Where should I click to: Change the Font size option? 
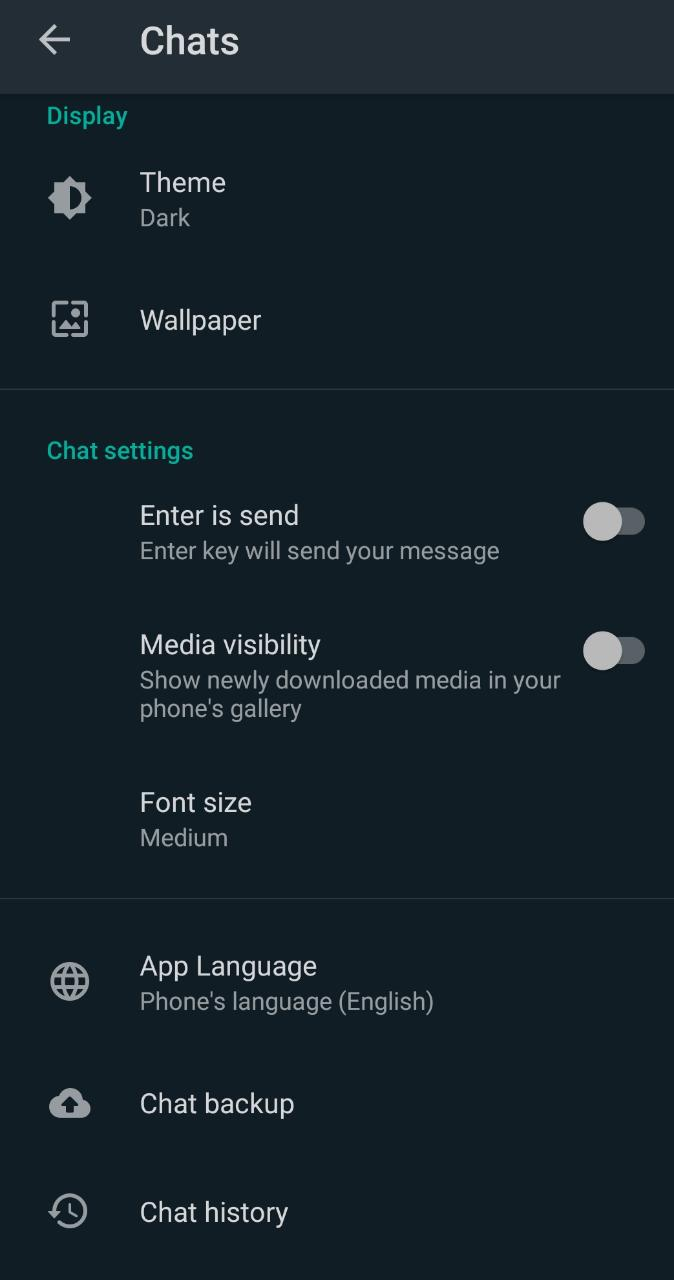(196, 819)
